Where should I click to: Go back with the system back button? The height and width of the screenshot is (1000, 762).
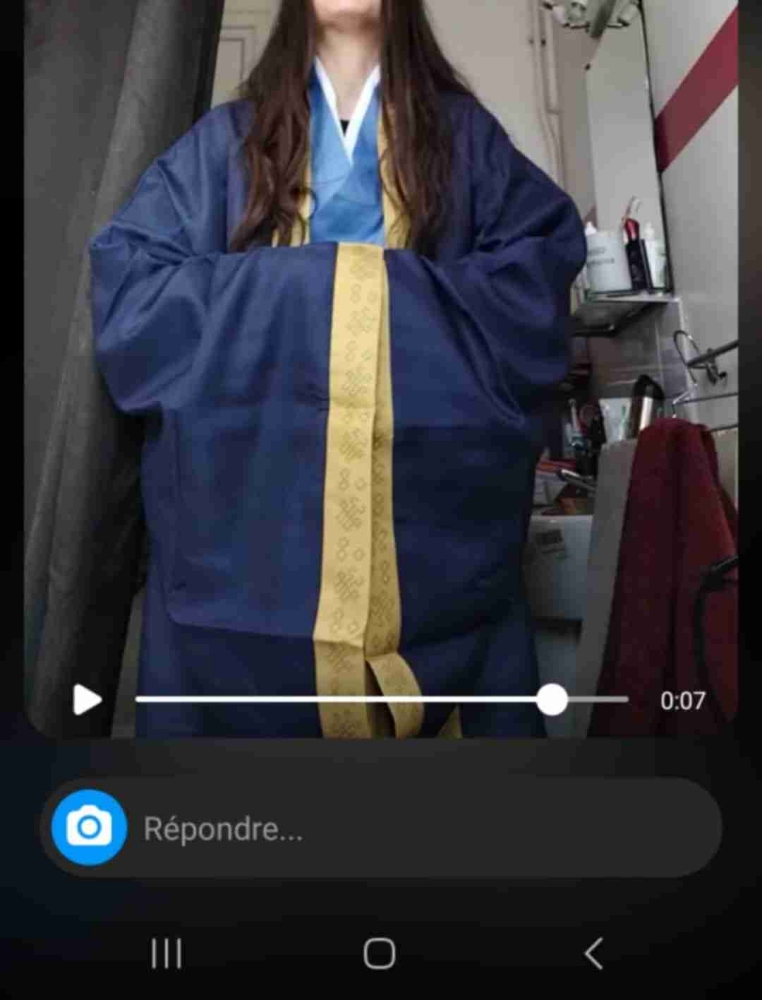coord(593,953)
